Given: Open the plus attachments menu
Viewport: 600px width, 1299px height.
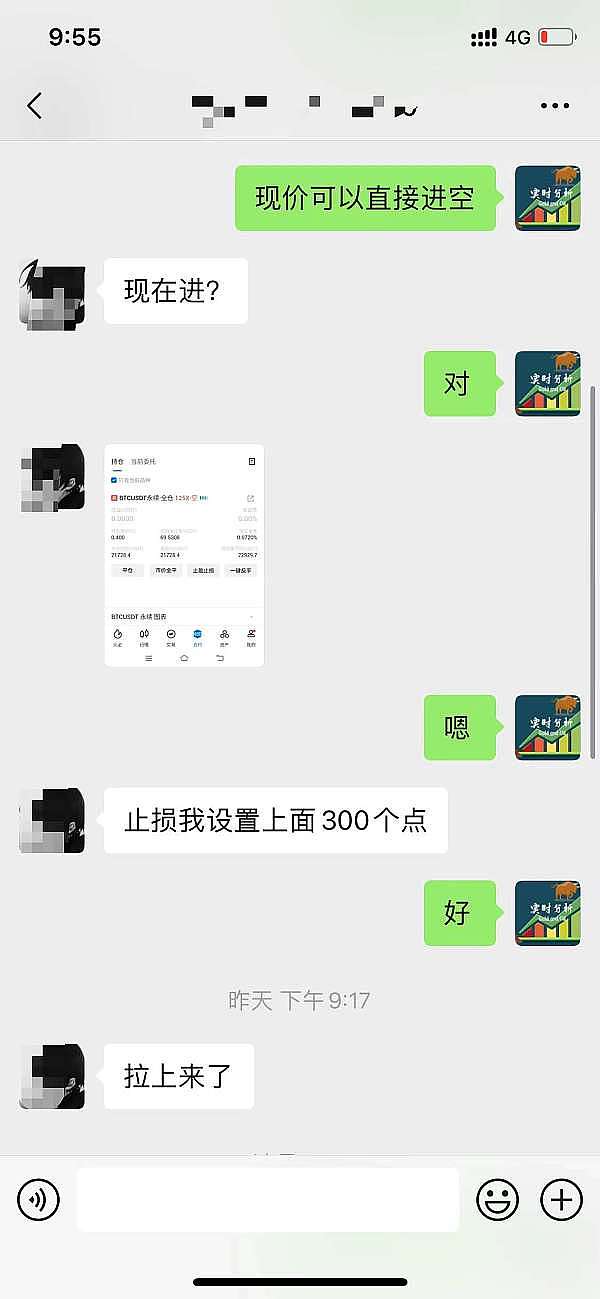Looking at the screenshot, I should click(561, 1199).
